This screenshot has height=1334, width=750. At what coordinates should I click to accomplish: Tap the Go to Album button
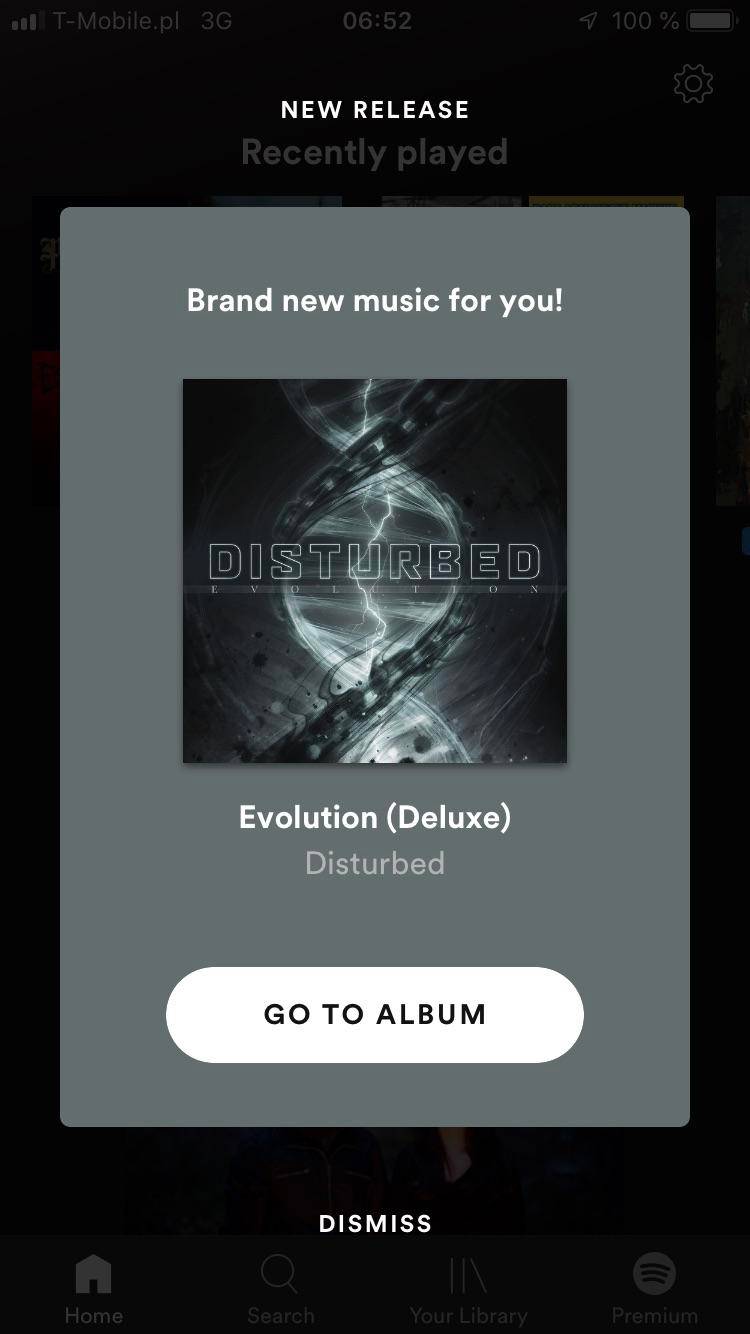(374, 1014)
